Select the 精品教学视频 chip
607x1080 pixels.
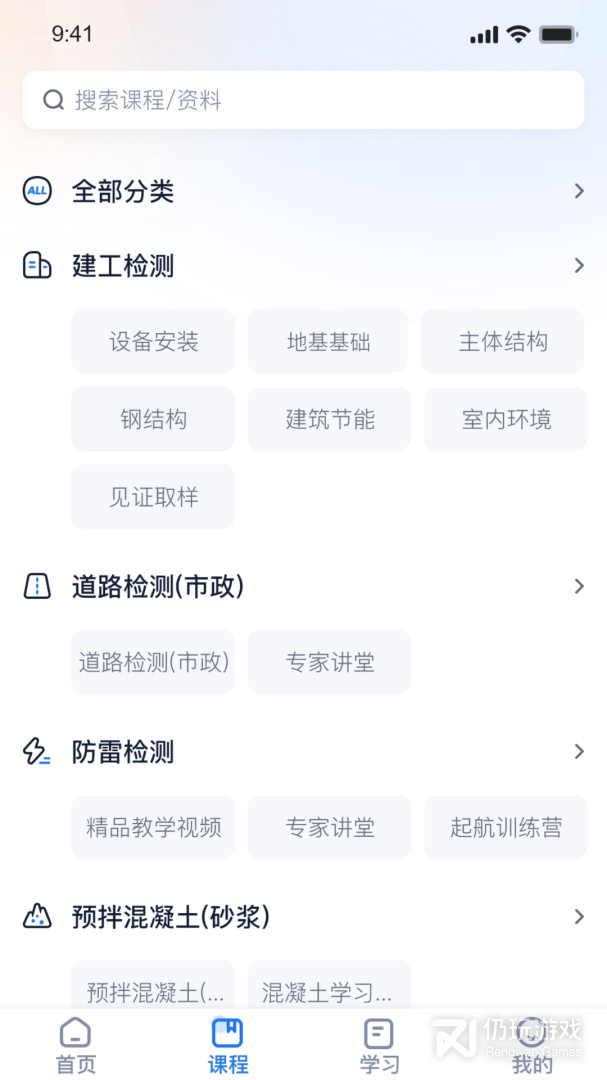[153, 827]
